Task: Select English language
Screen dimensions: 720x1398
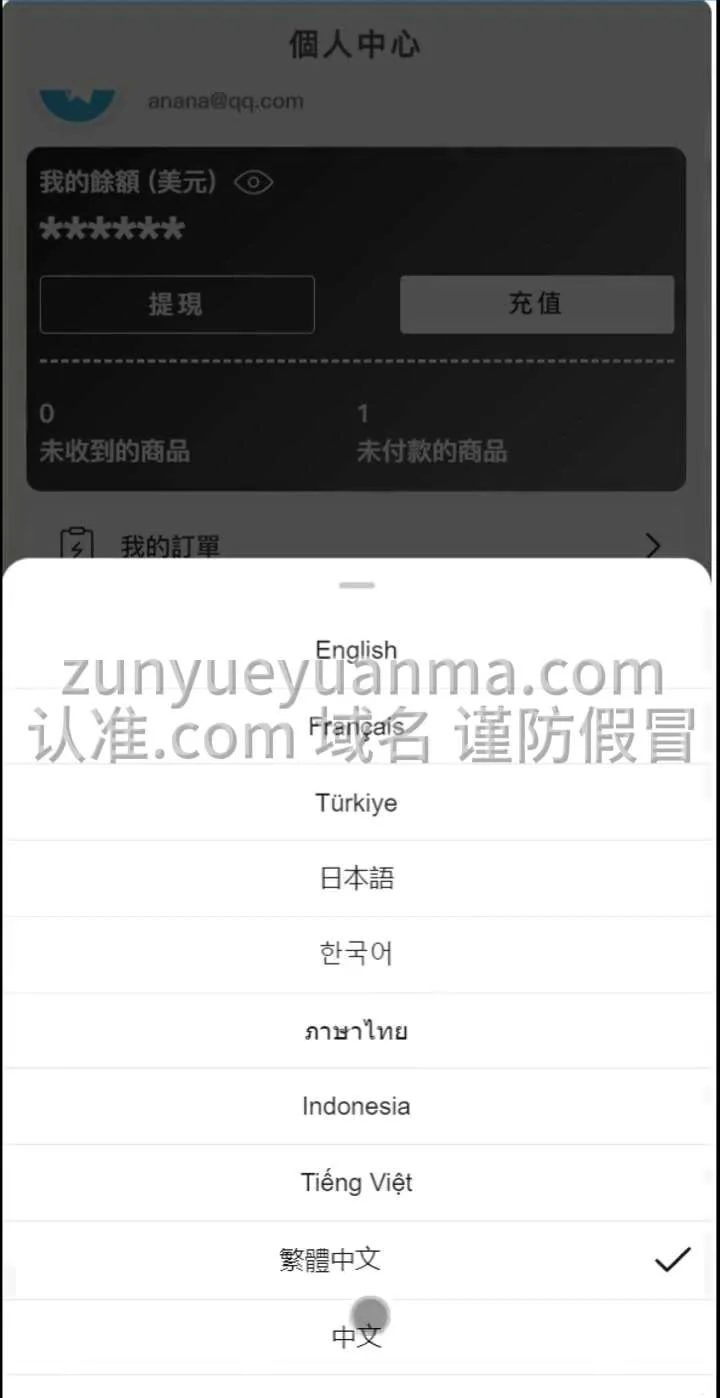Action: pyautogui.click(x=356, y=650)
